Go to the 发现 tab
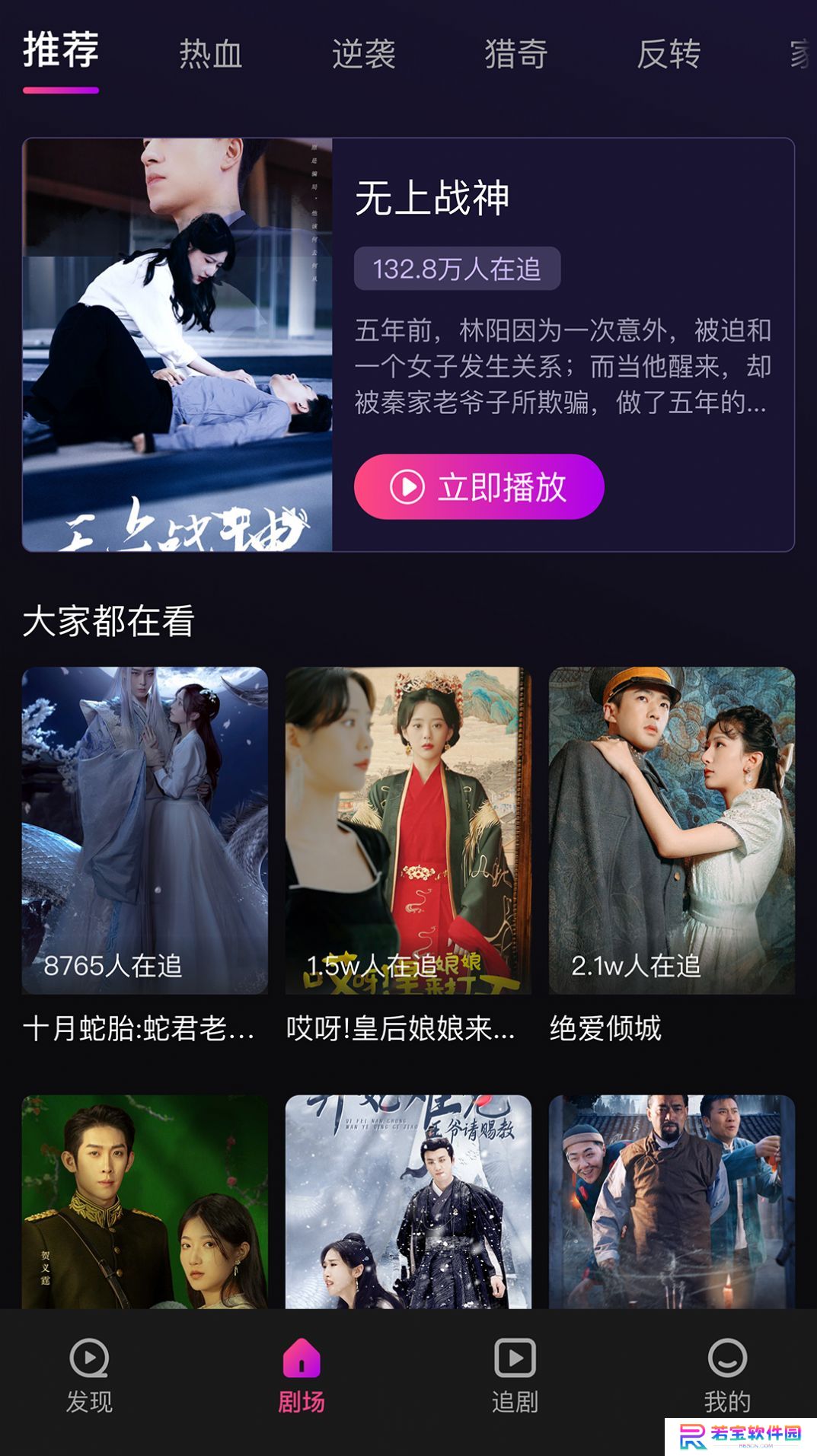This screenshot has height=1456, width=817. coord(89,1376)
